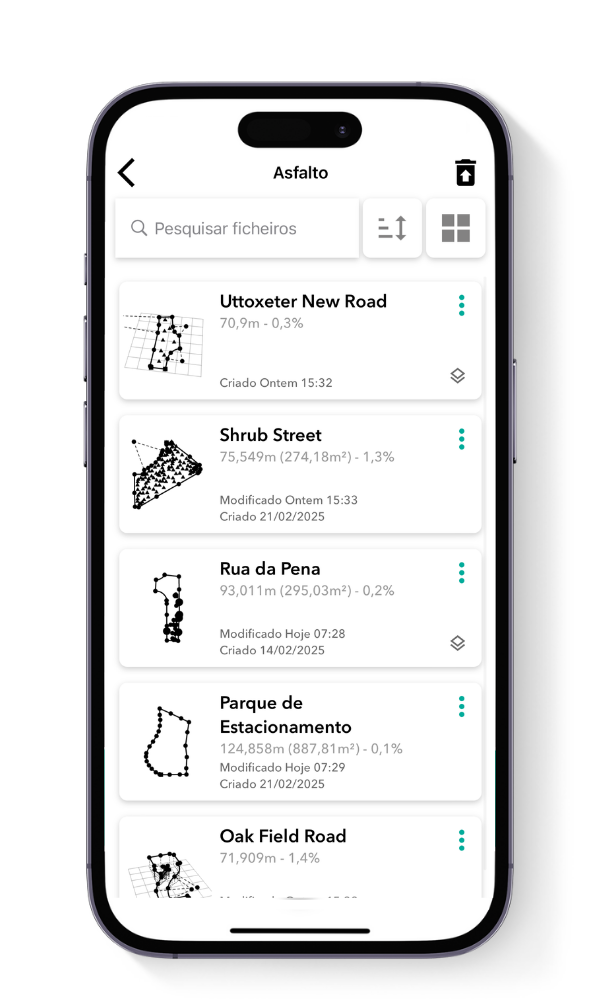The height and width of the screenshot is (1000, 600).
Task: Open the sort order options
Action: pyautogui.click(x=392, y=228)
